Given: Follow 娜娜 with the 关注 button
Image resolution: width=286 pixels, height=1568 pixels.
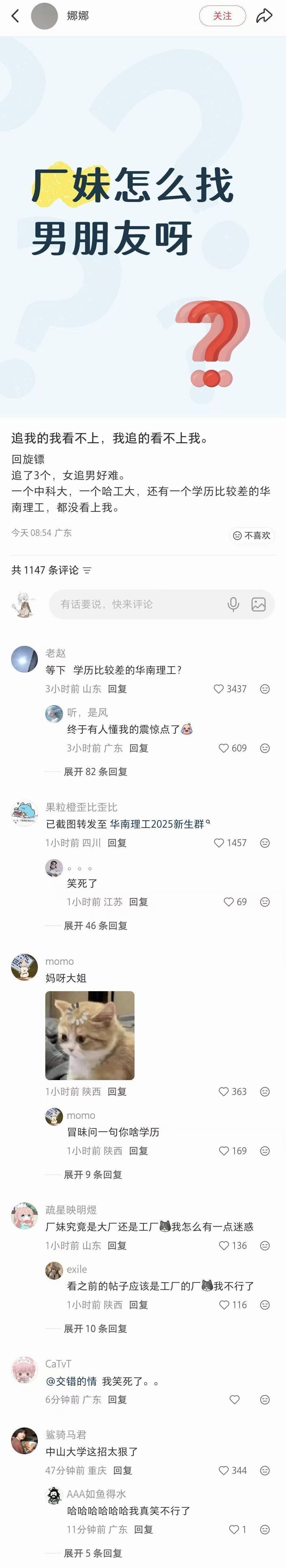Looking at the screenshot, I should [x=222, y=16].
